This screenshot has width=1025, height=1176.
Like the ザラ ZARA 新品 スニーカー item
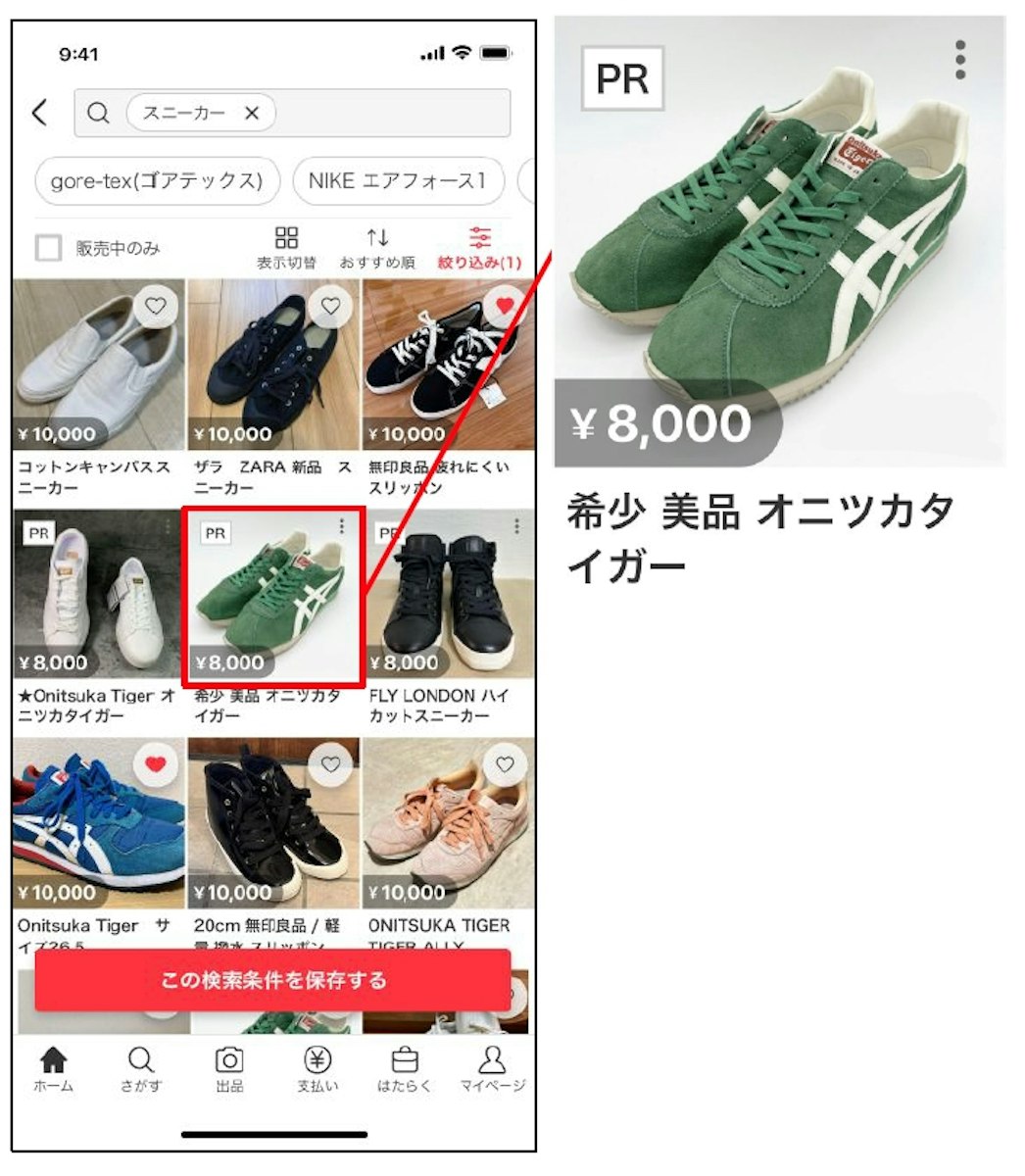coord(330,307)
